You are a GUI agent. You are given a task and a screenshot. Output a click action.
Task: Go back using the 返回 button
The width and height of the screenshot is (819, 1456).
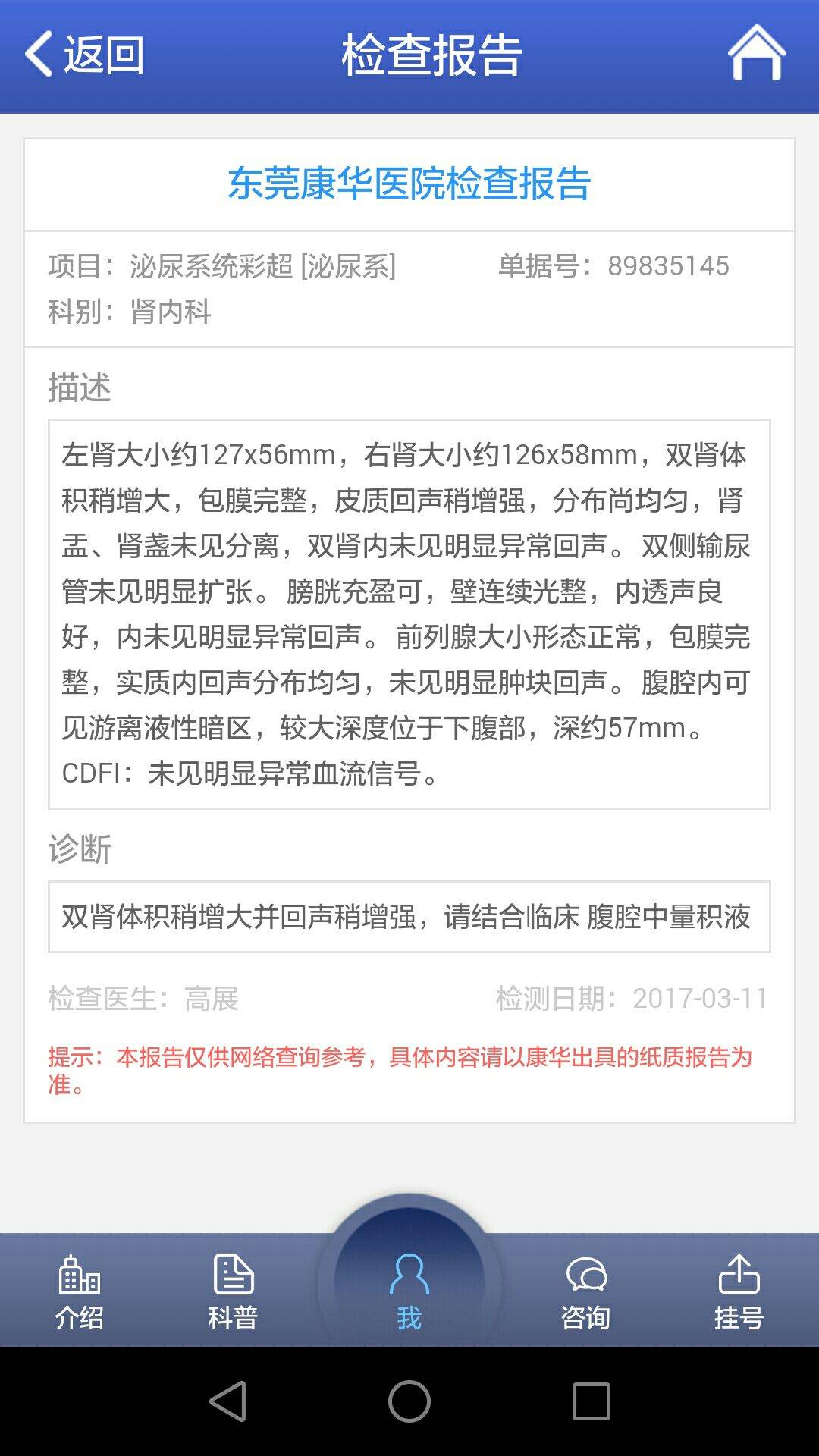83,55
